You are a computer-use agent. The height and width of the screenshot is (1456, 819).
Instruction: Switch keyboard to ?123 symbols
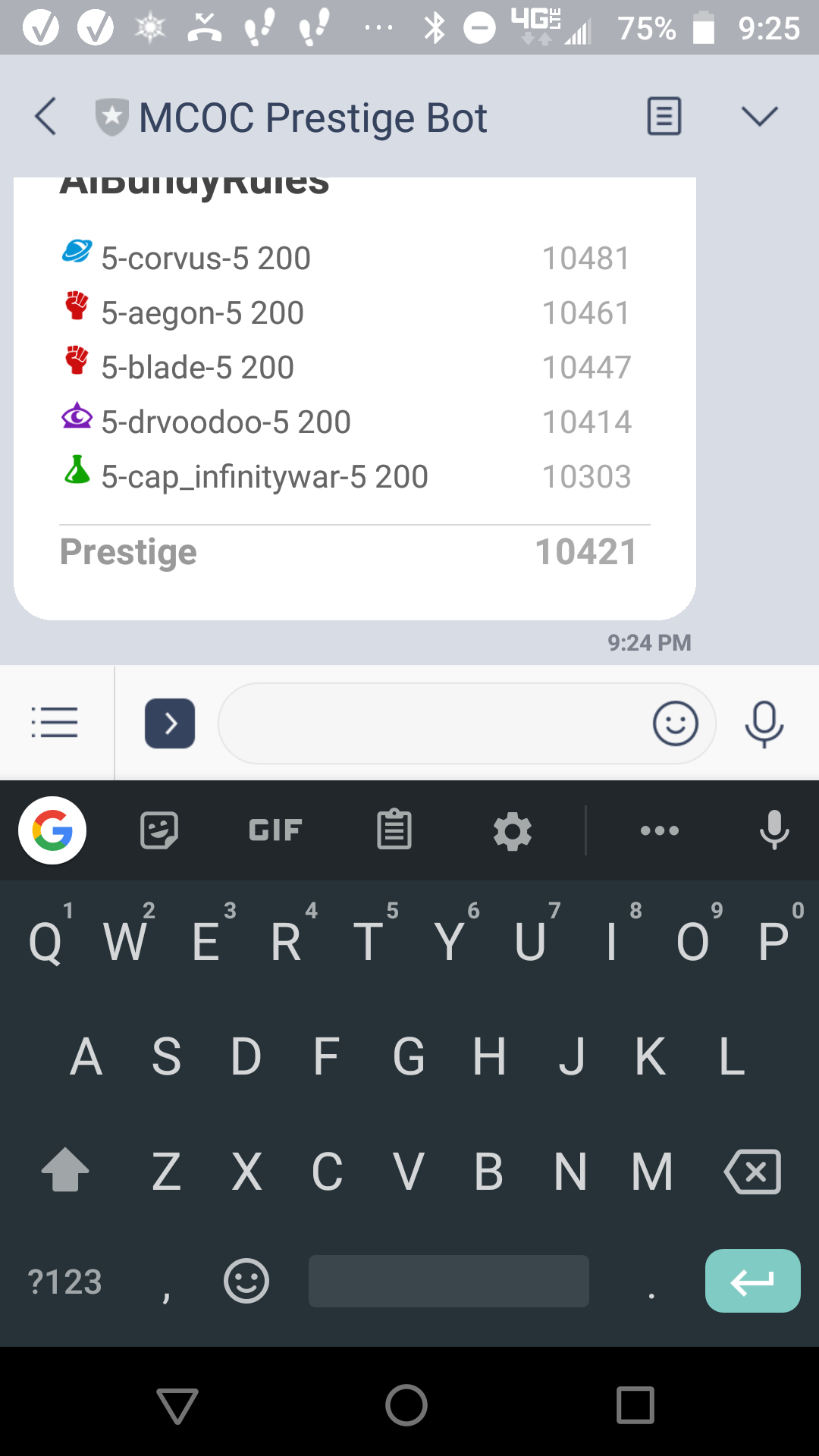pos(64,1282)
